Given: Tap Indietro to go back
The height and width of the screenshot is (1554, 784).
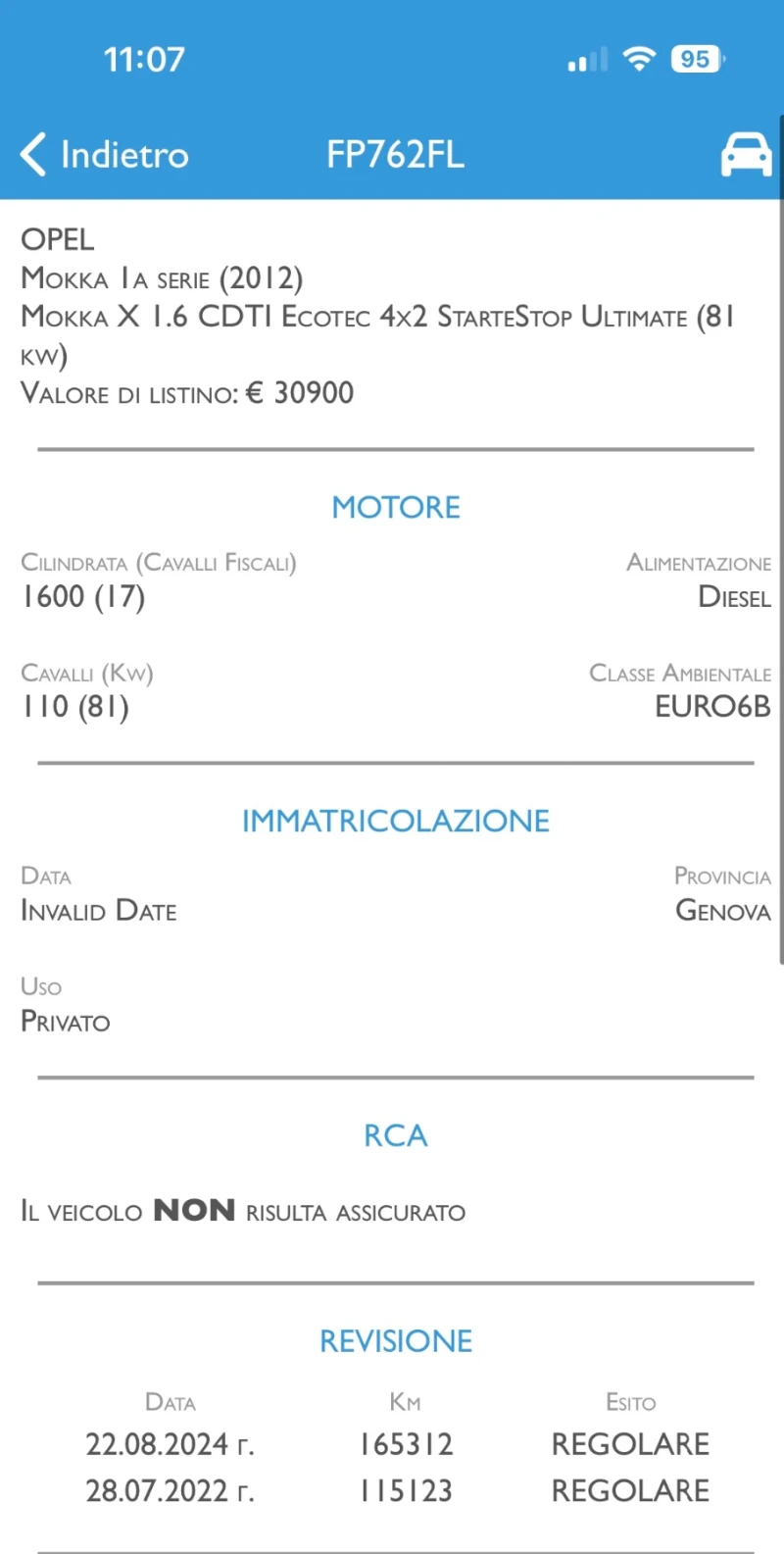Looking at the screenshot, I should pos(123,154).
